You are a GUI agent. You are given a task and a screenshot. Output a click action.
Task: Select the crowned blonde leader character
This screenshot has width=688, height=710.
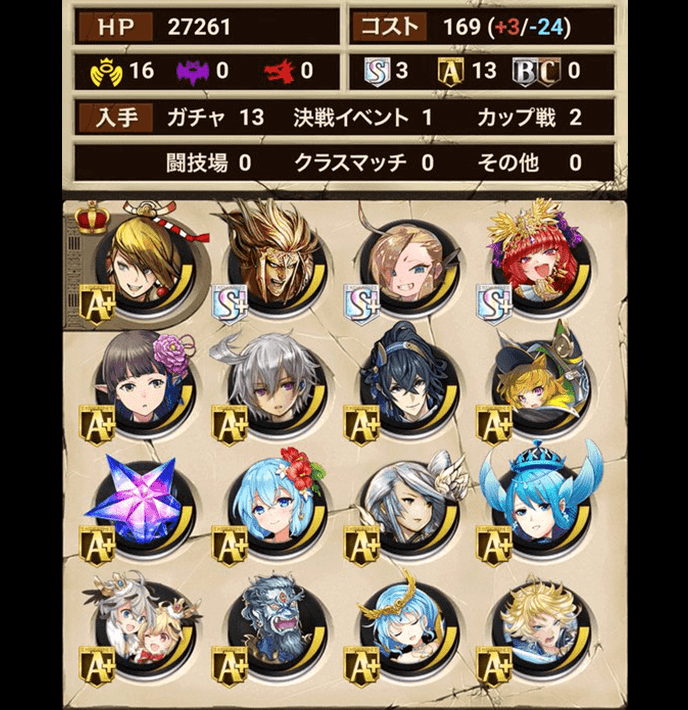150,262
